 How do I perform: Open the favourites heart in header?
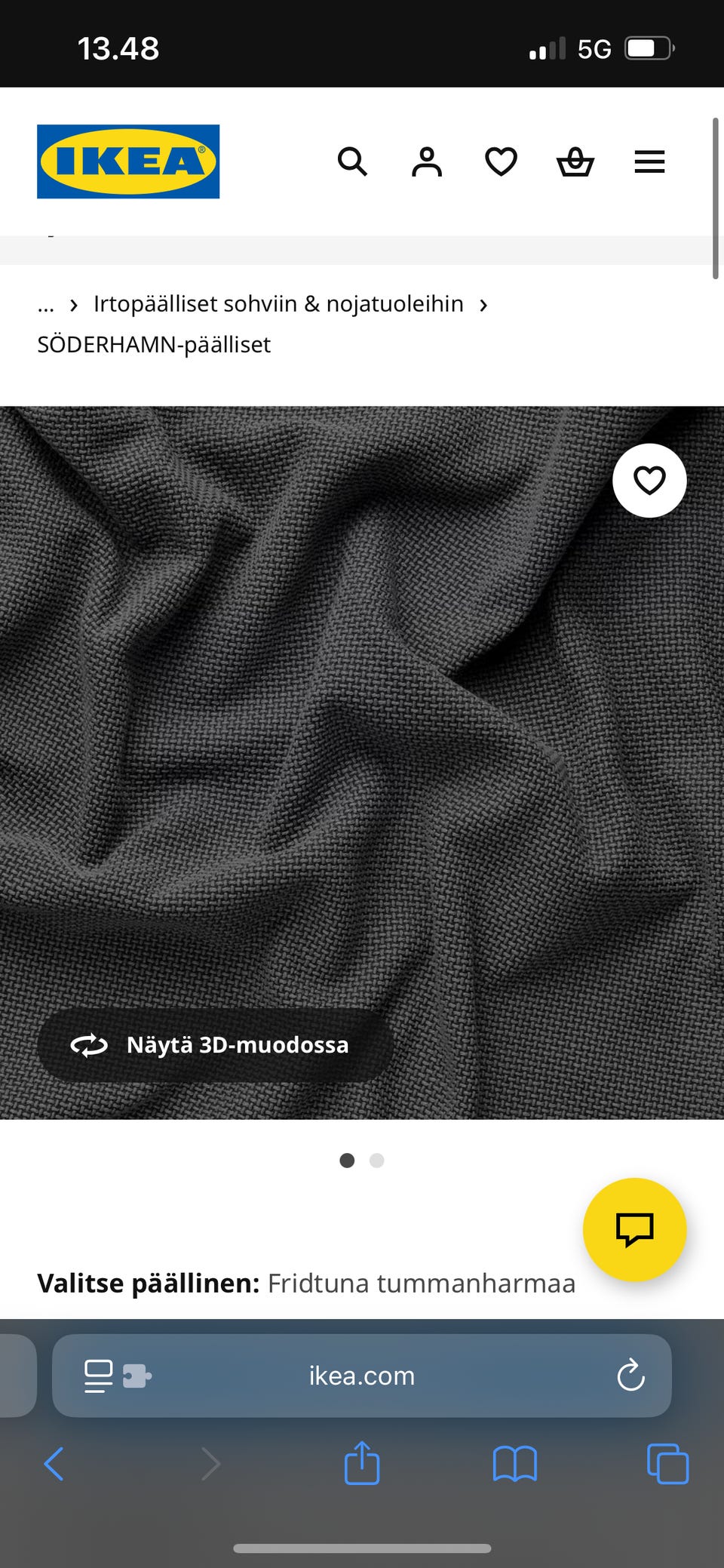(501, 161)
